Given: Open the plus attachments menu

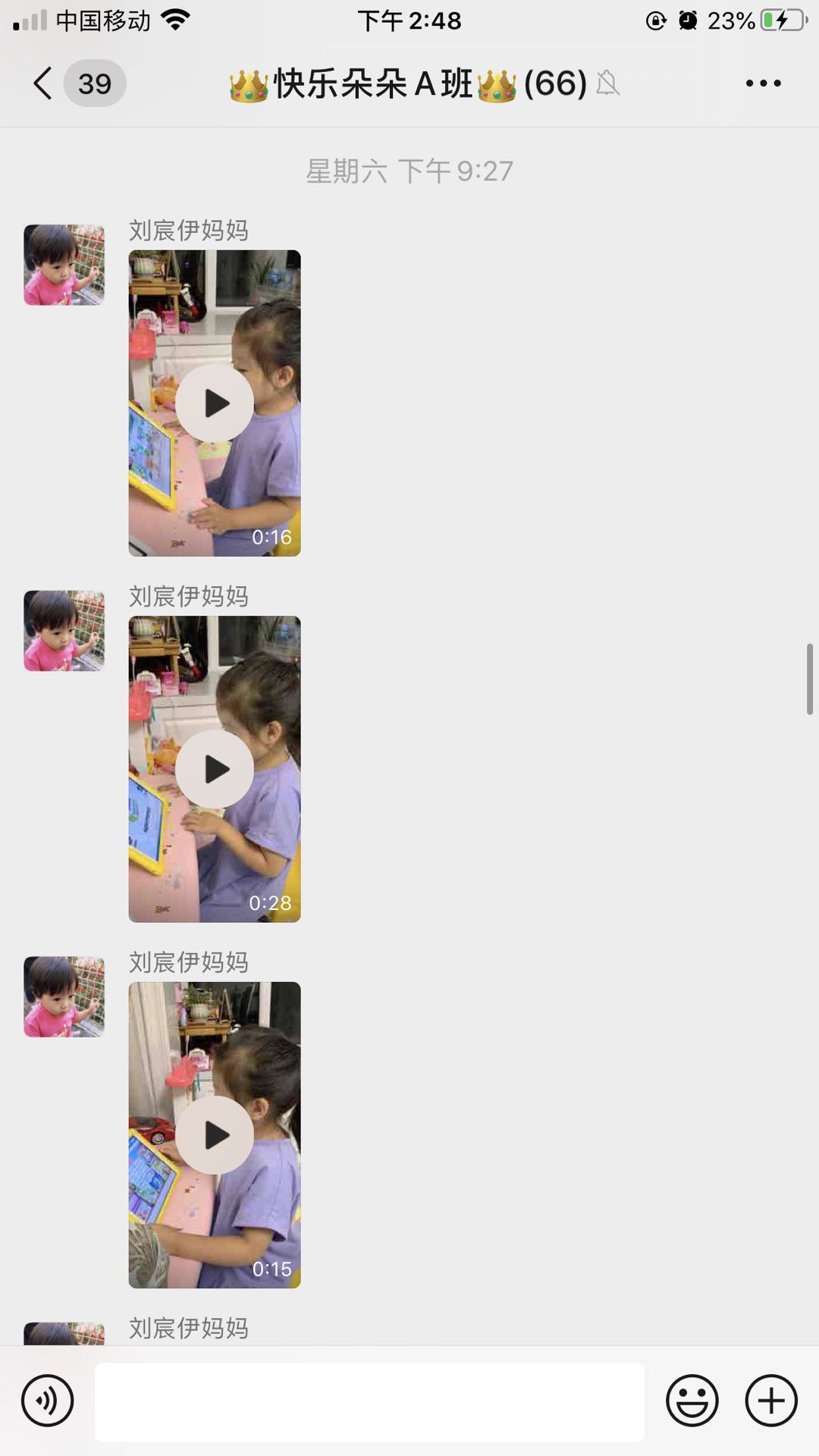Looking at the screenshot, I should click(771, 1401).
